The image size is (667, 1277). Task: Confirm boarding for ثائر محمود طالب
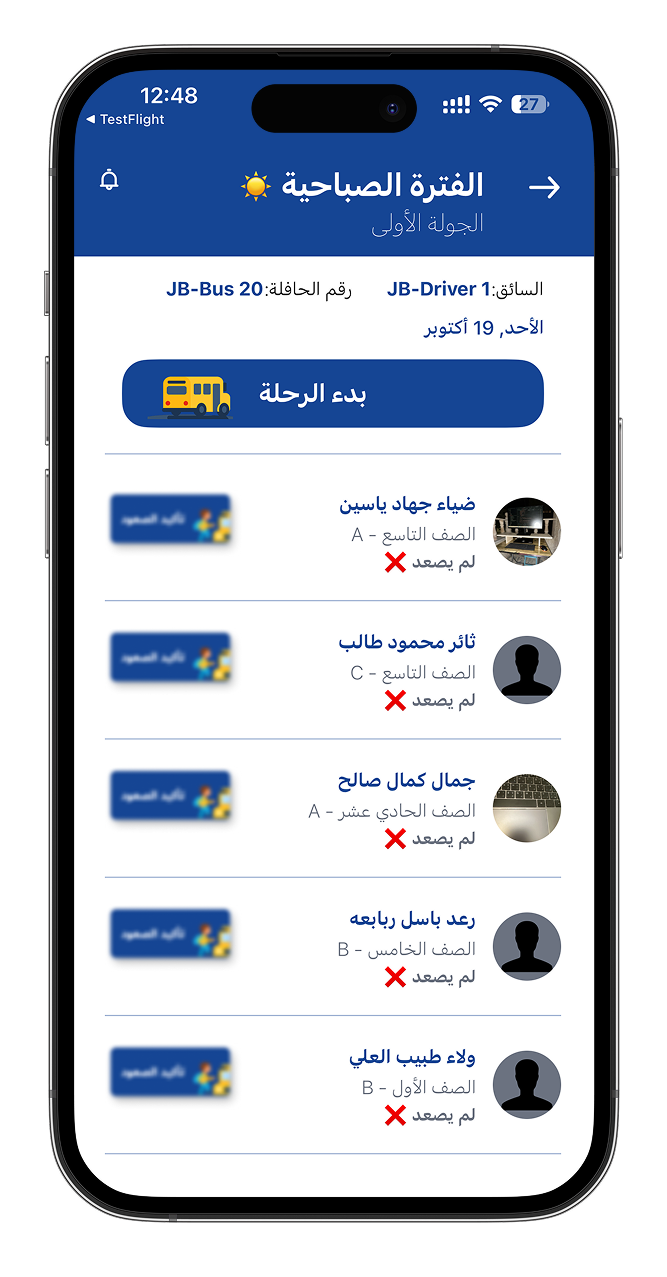(x=171, y=658)
